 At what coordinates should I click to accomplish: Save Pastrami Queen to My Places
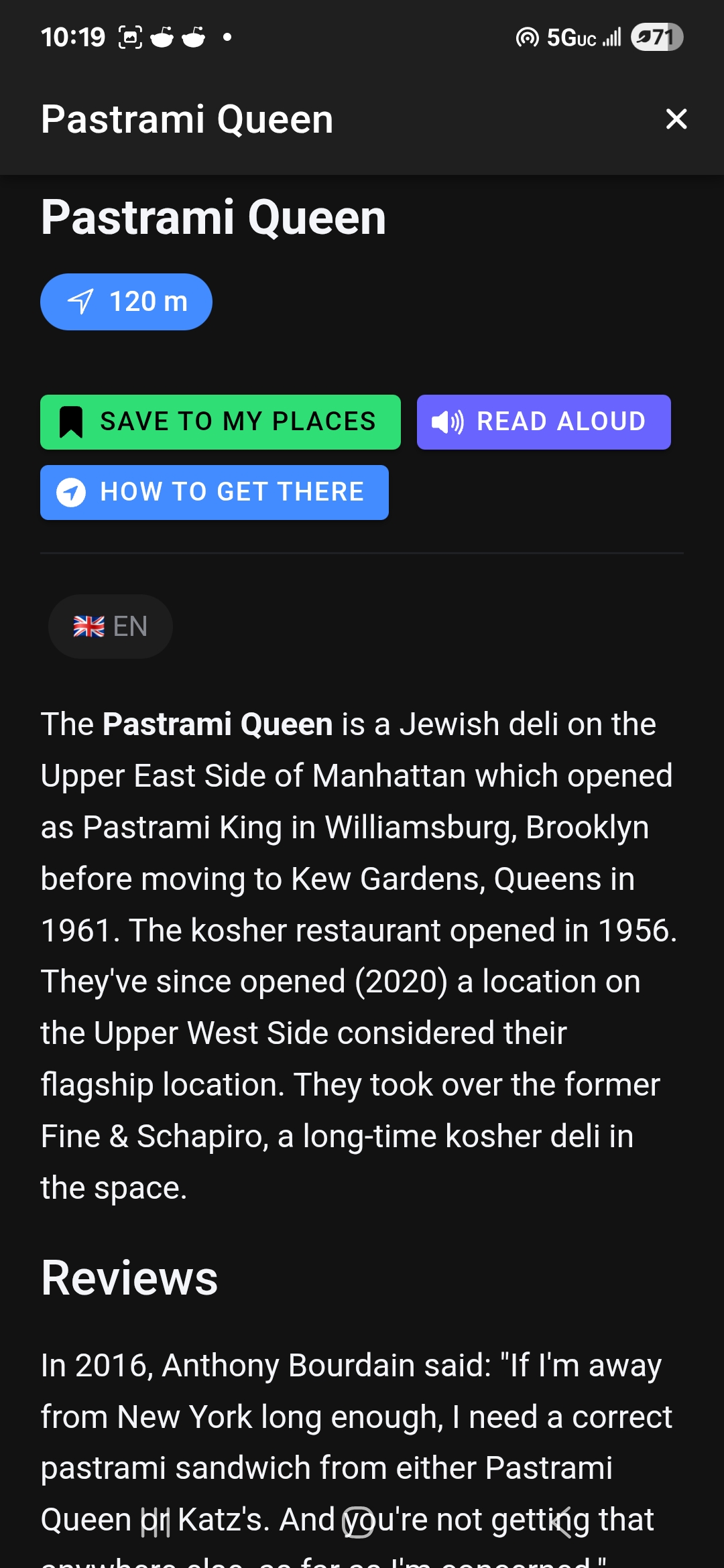tap(221, 422)
